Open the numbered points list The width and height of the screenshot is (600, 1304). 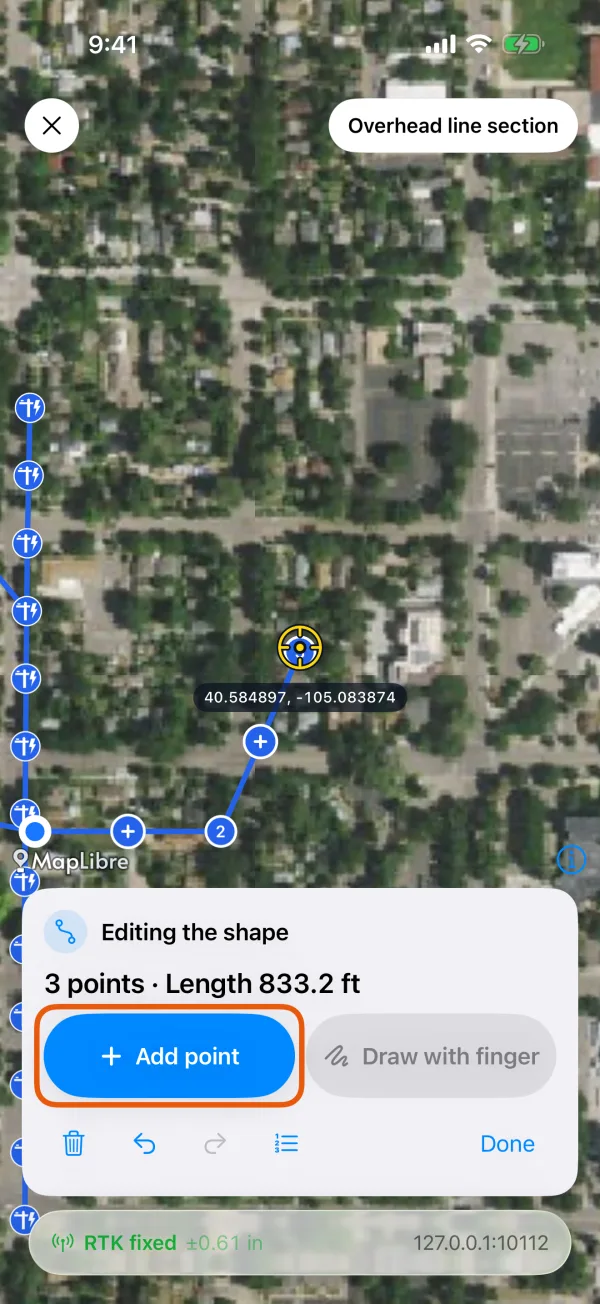(286, 1143)
